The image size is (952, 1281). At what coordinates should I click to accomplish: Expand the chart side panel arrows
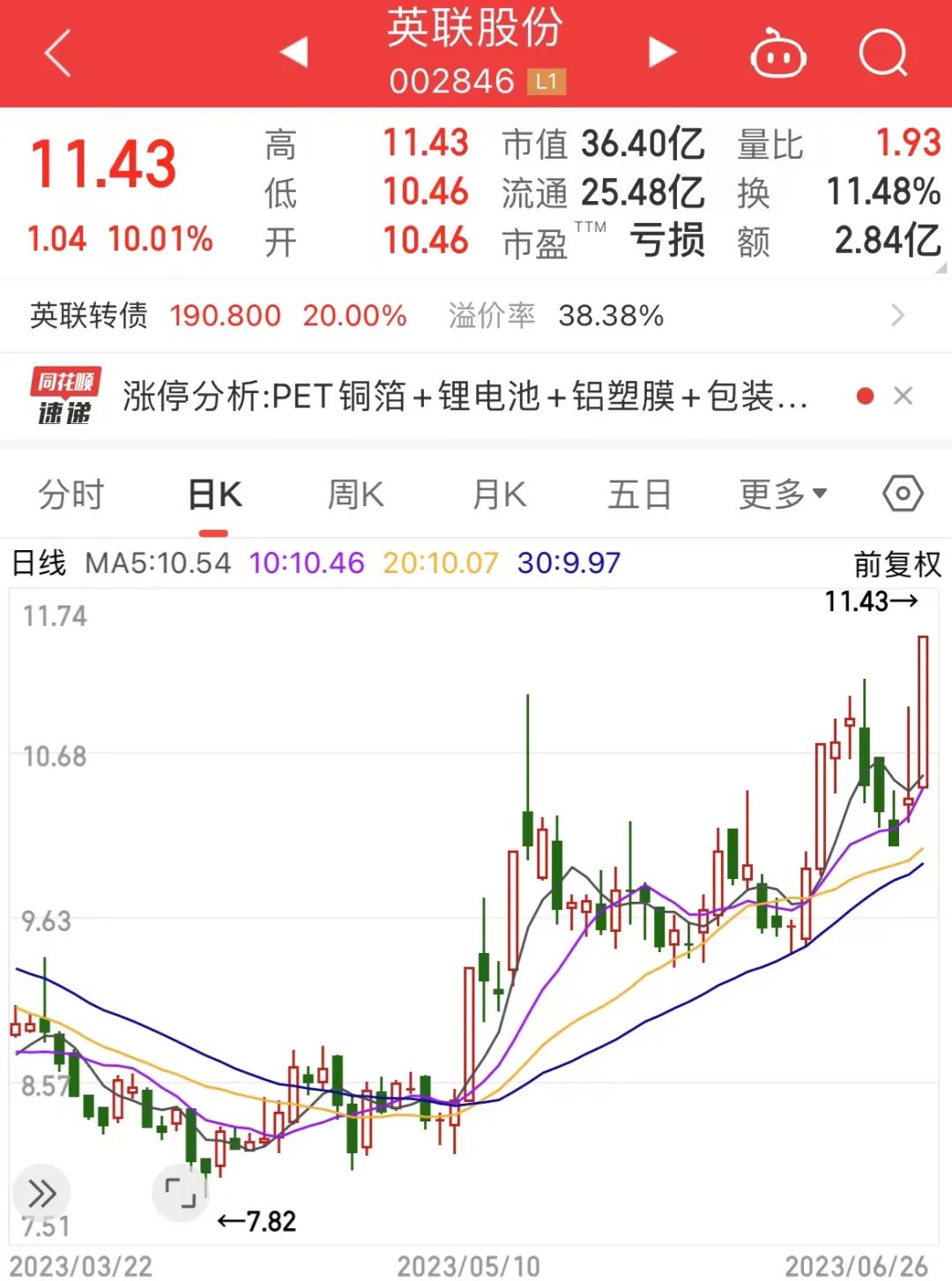[41, 1194]
